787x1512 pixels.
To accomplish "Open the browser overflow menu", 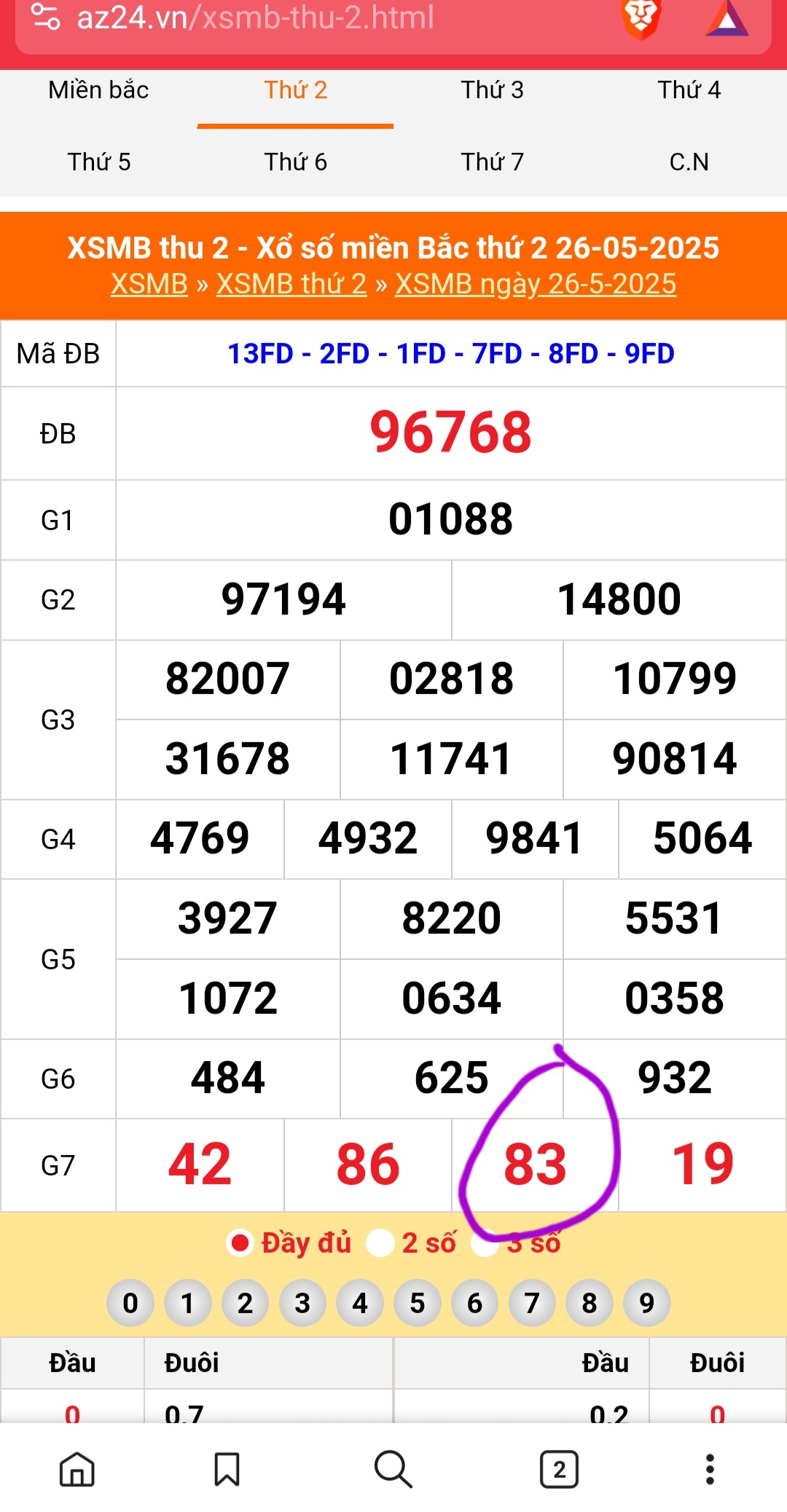I will pyautogui.click(x=710, y=1469).
